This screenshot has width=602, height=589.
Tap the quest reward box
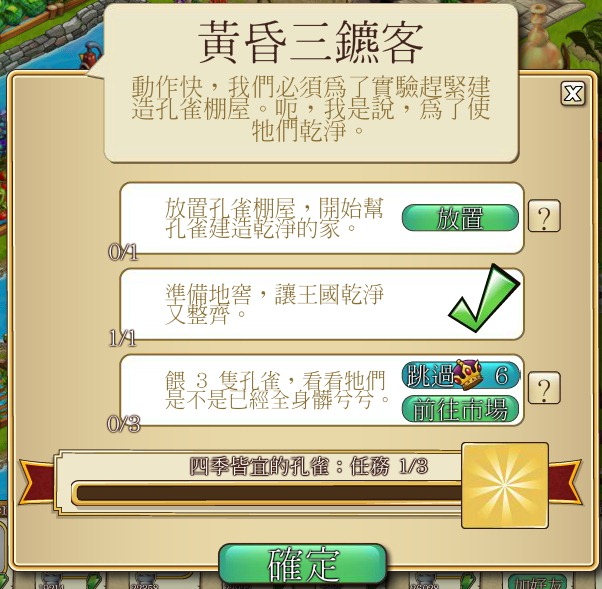point(505,484)
